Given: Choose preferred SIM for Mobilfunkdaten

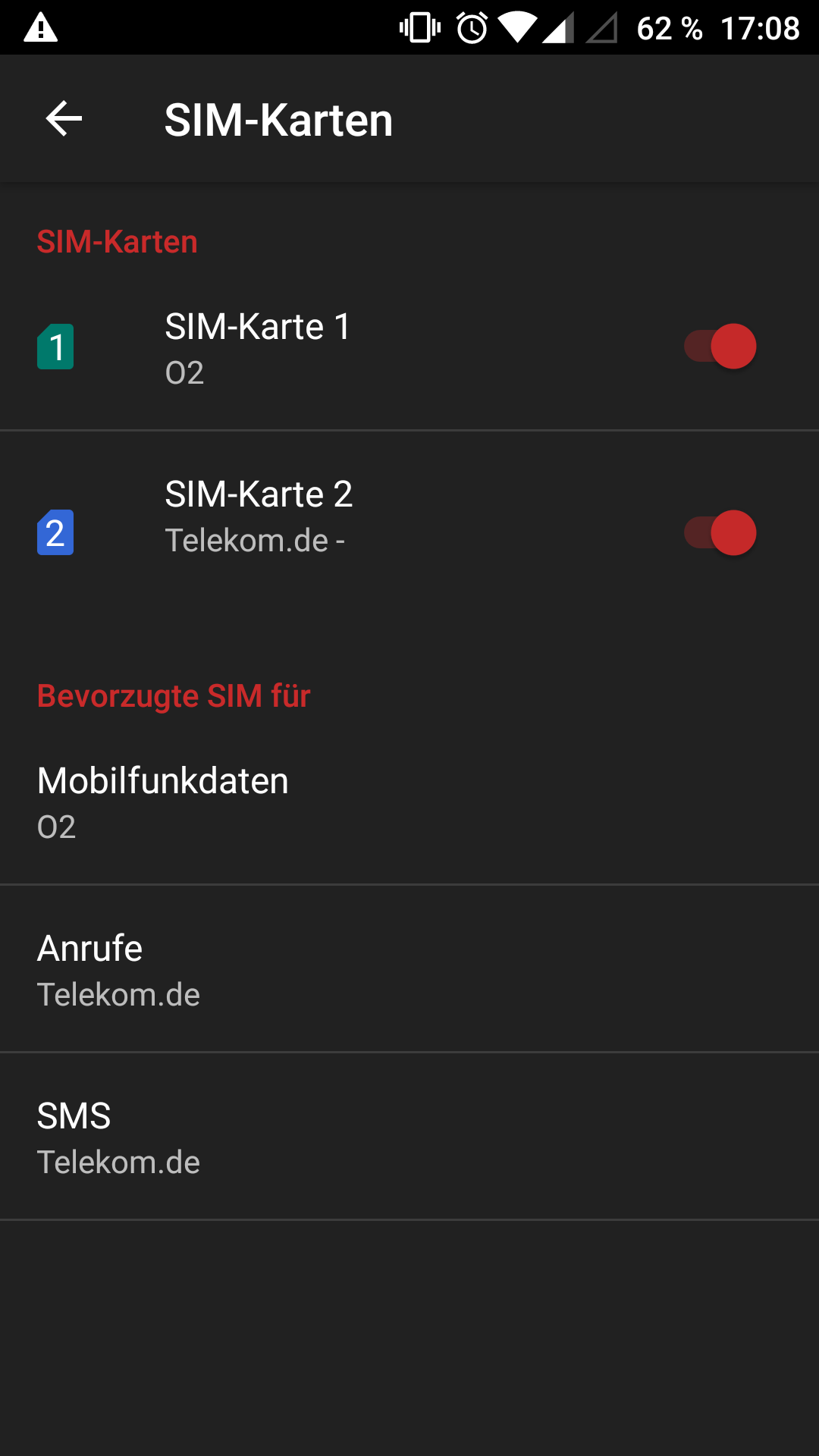Looking at the screenshot, I should coord(409,802).
